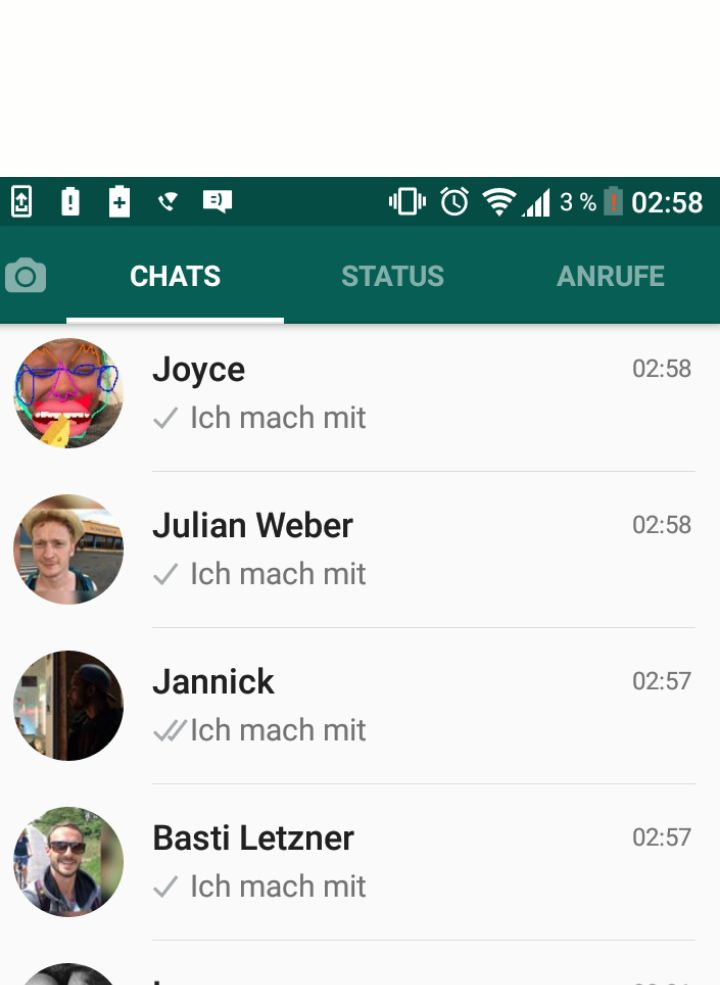Viewport: 720px width, 985px height.
Task: Open the conversation with Jannick
Action: click(400, 705)
